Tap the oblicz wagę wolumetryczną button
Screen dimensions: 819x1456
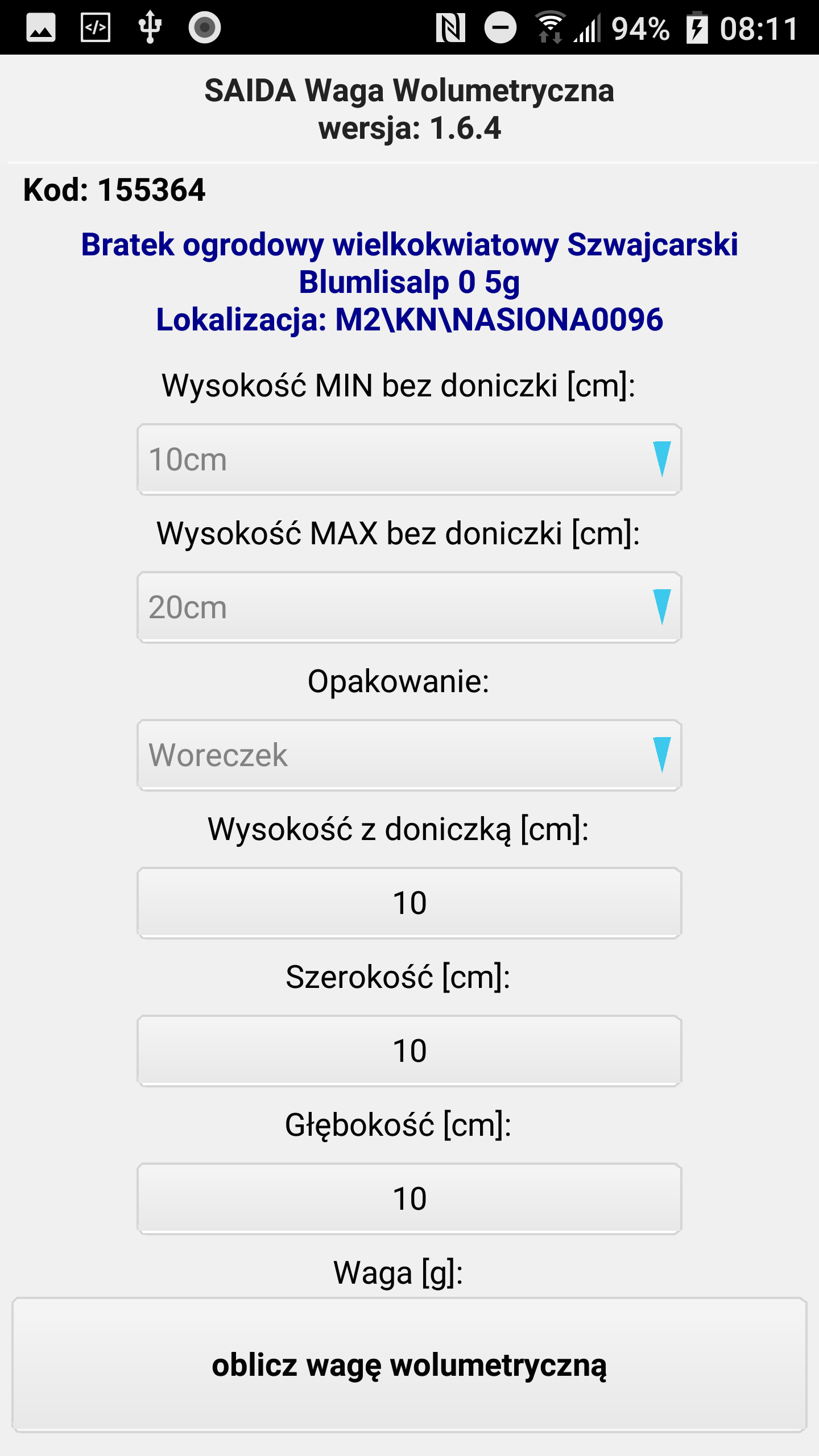[409, 1365]
